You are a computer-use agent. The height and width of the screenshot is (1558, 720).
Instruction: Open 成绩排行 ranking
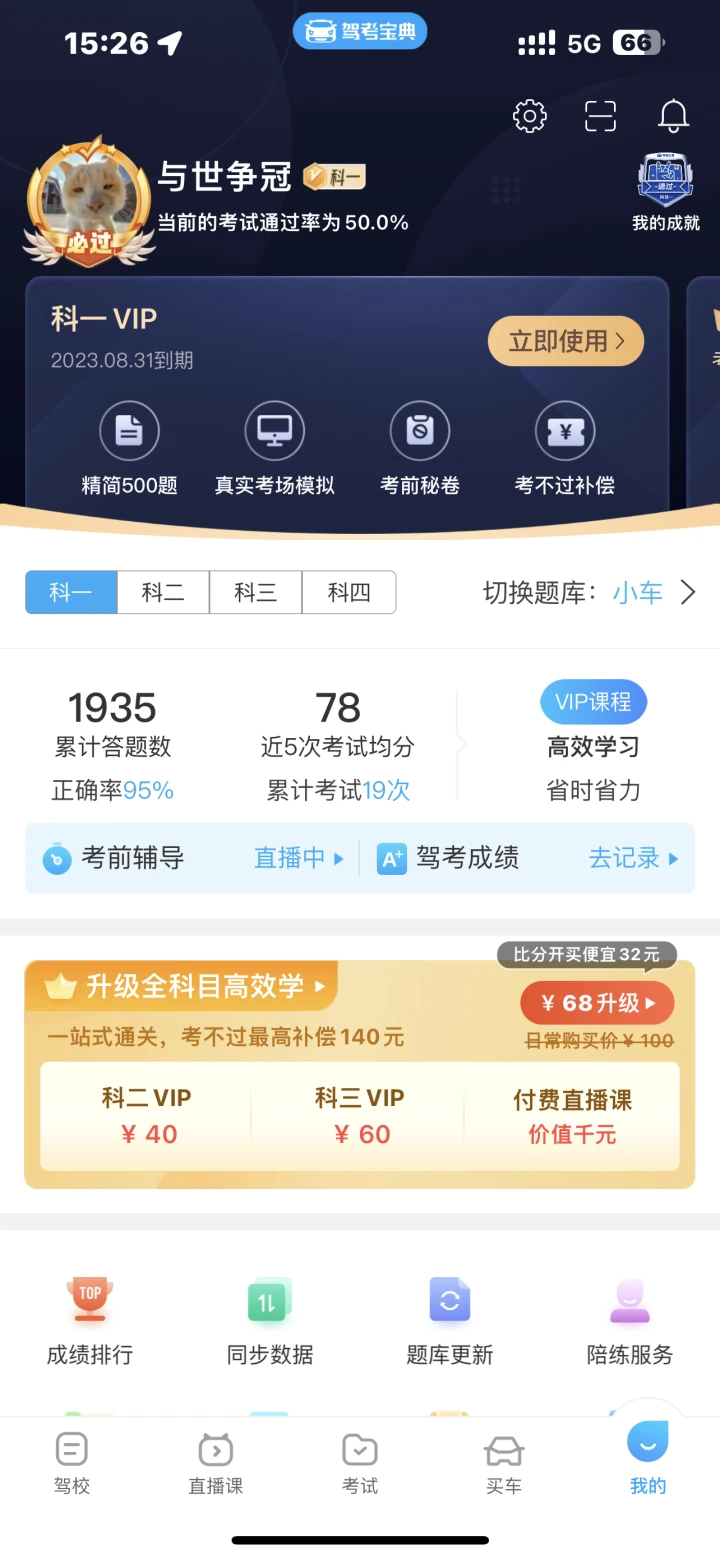(x=90, y=1320)
